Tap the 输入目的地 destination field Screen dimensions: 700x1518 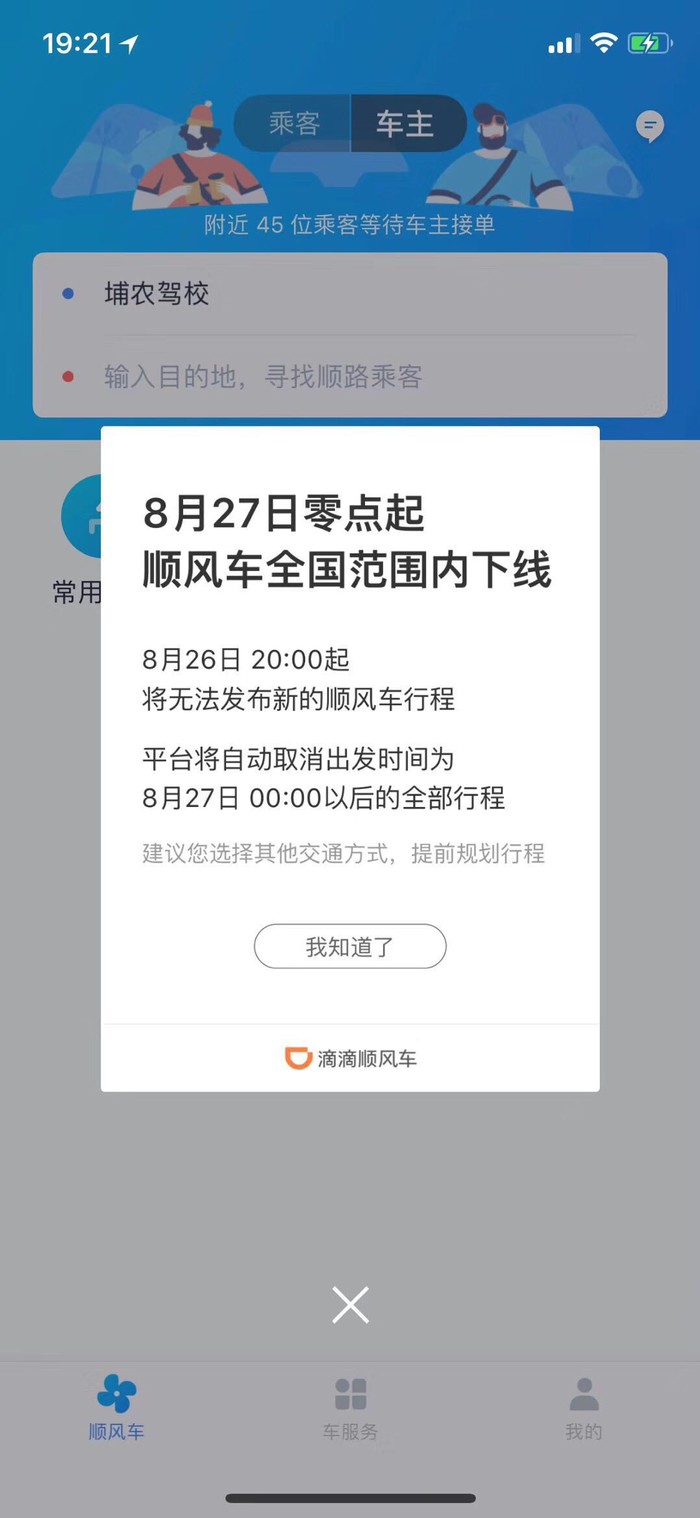point(350,377)
